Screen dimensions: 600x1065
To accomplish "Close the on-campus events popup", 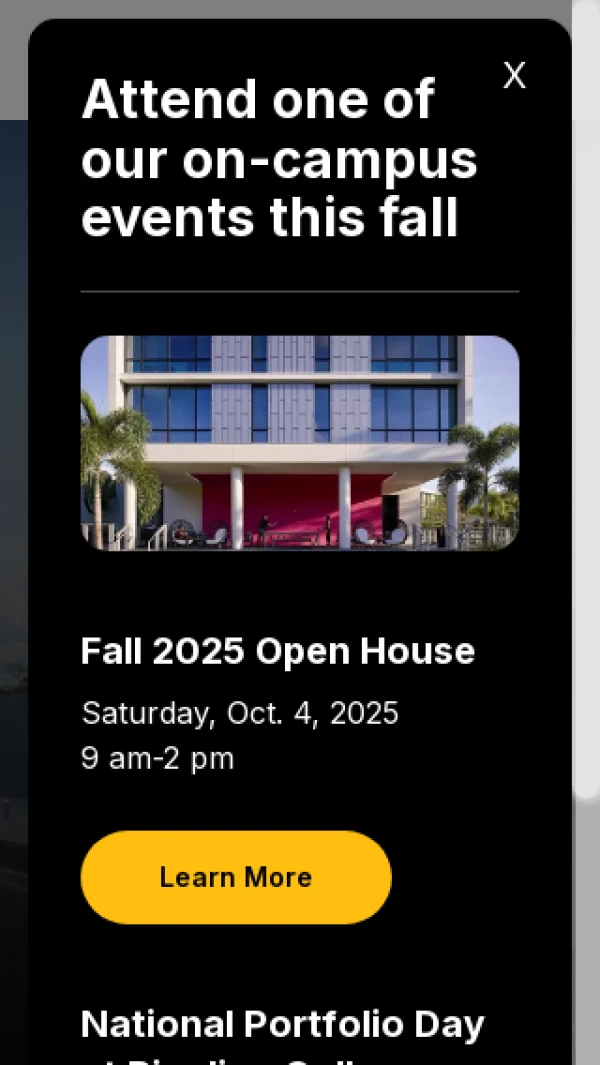I will point(514,75).
